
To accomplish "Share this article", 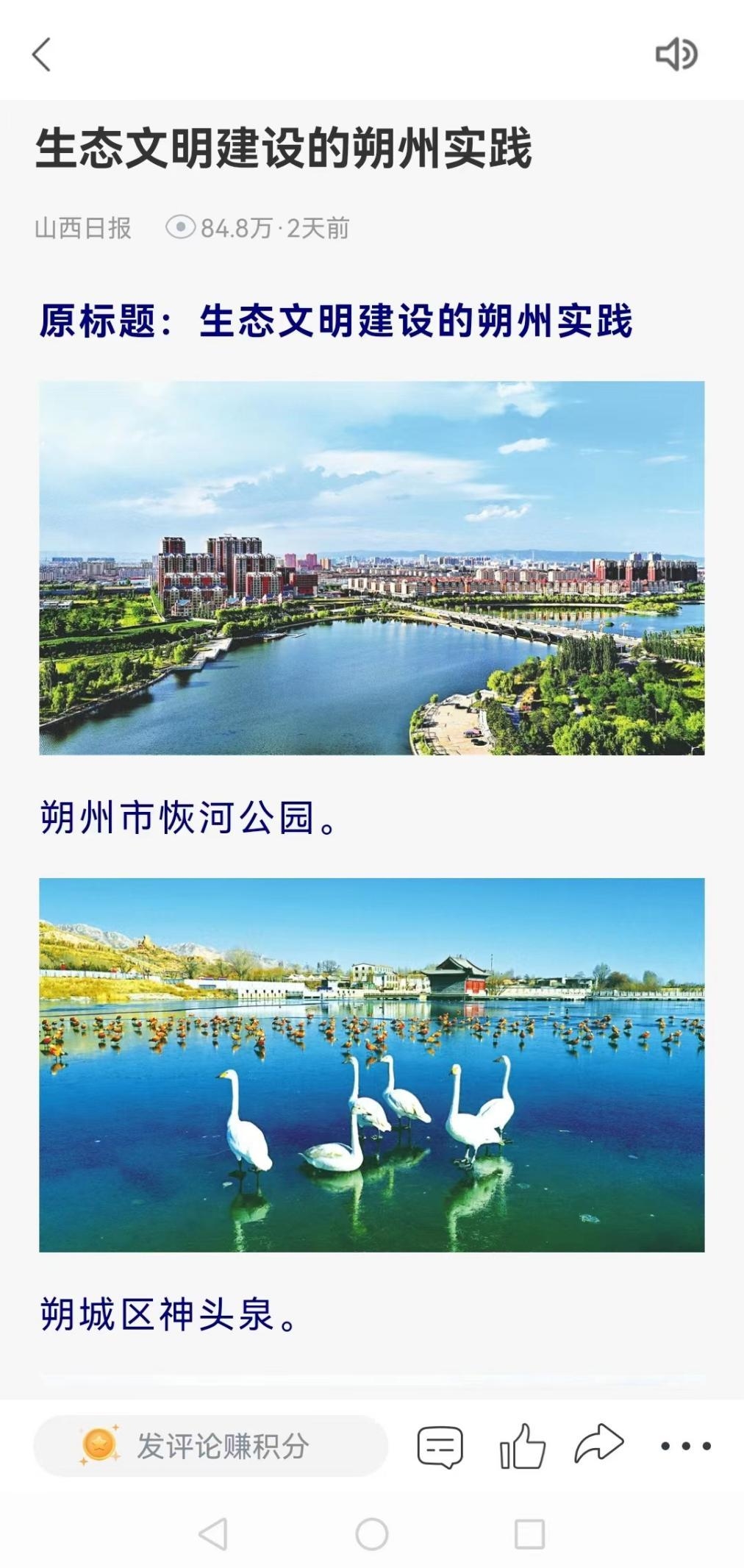I will [x=599, y=1444].
